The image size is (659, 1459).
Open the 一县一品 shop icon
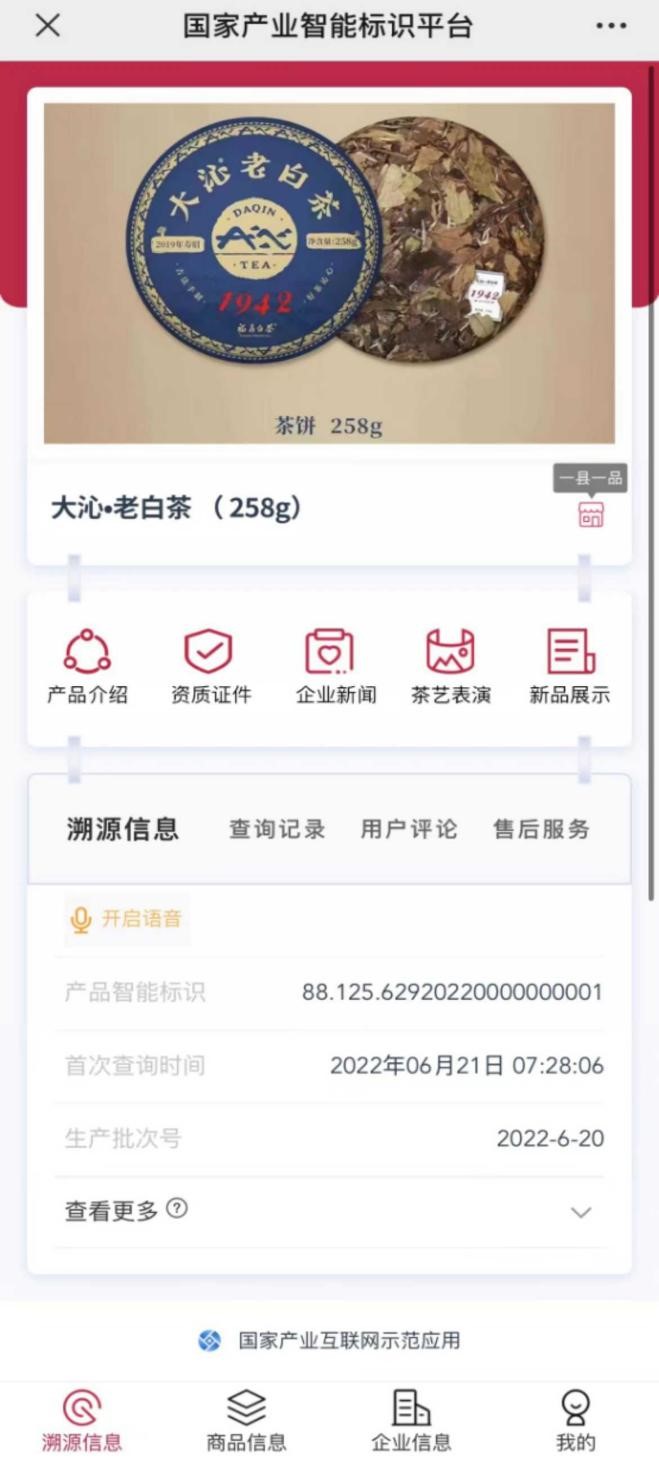tap(591, 514)
